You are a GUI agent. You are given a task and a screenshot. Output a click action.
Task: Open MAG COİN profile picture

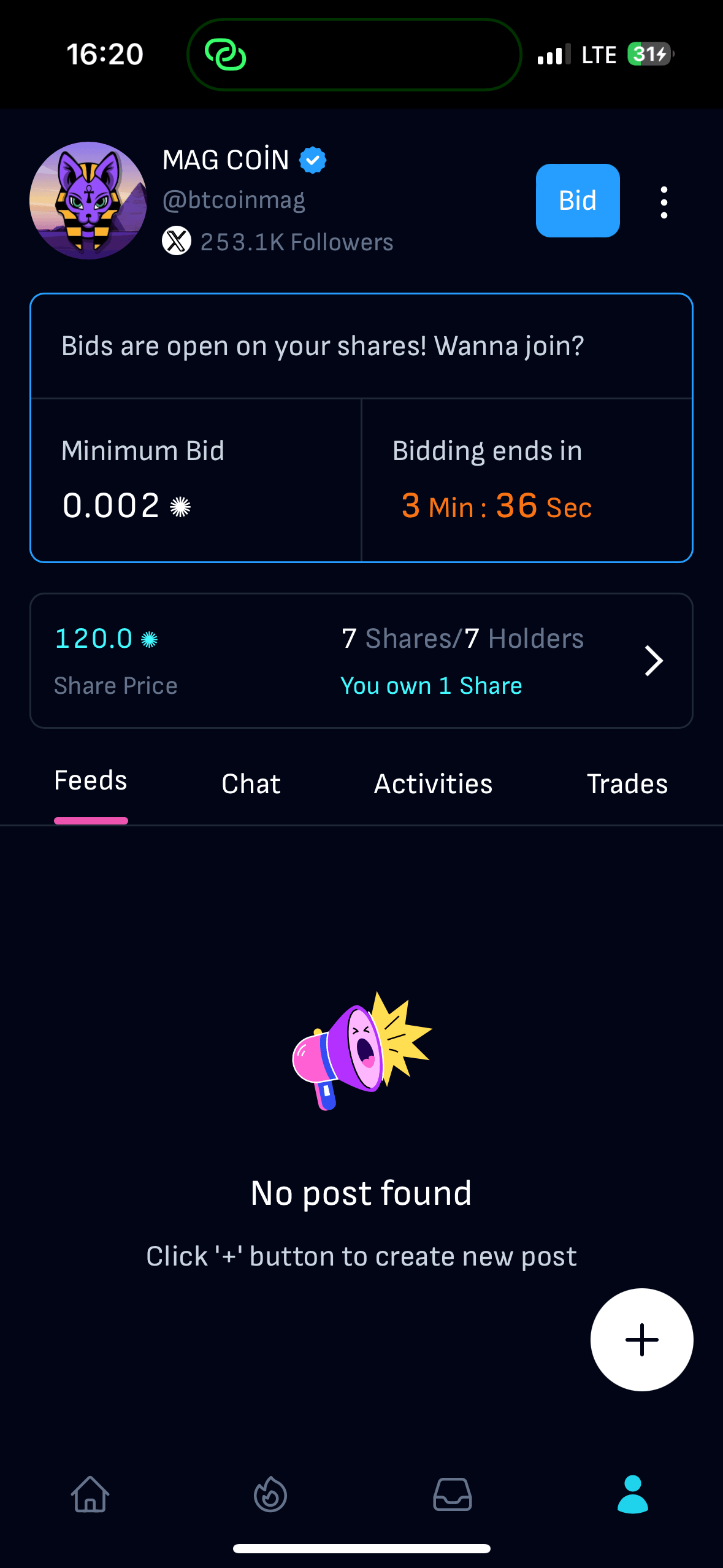coord(88,201)
